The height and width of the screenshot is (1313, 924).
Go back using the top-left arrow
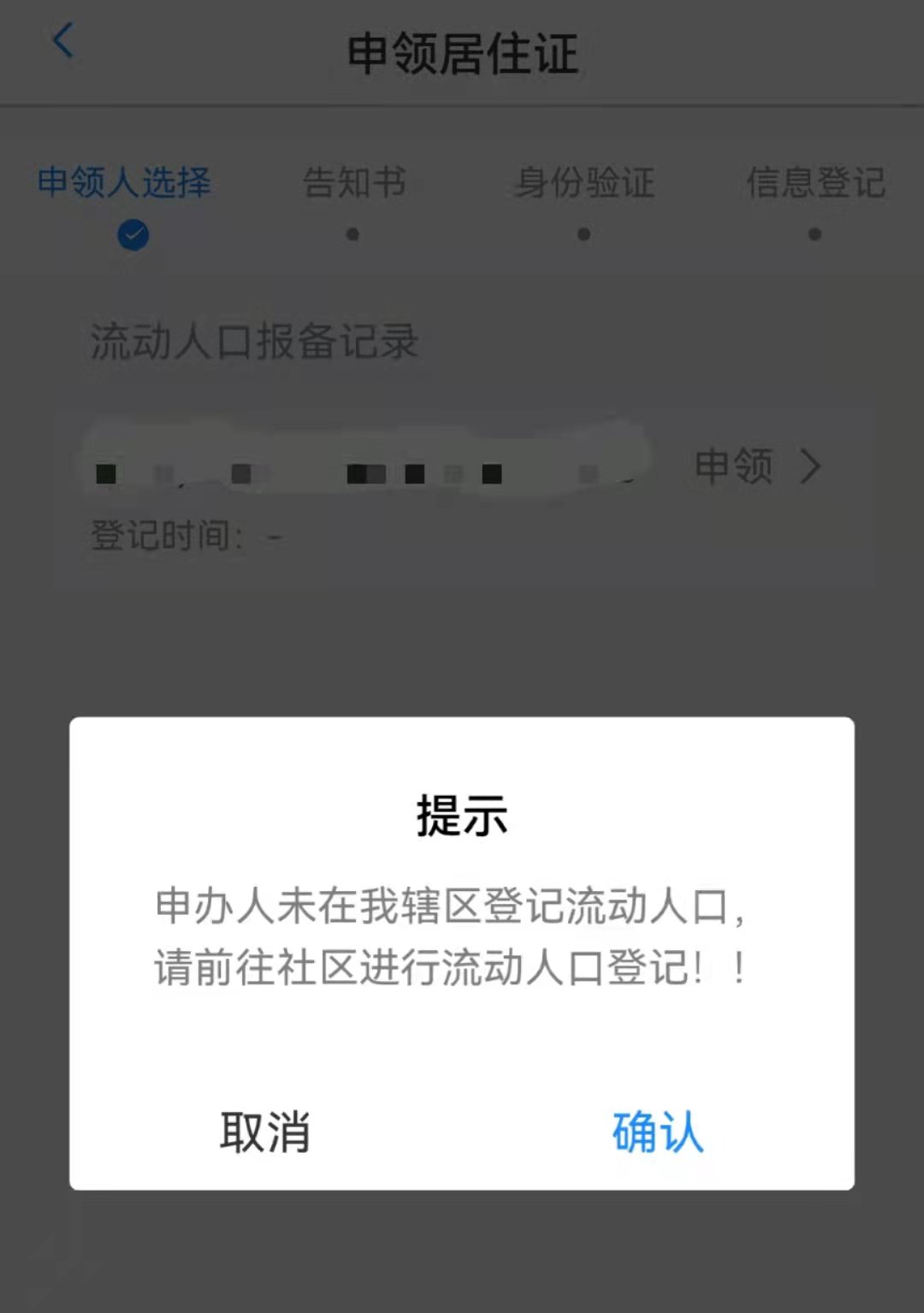click(63, 41)
